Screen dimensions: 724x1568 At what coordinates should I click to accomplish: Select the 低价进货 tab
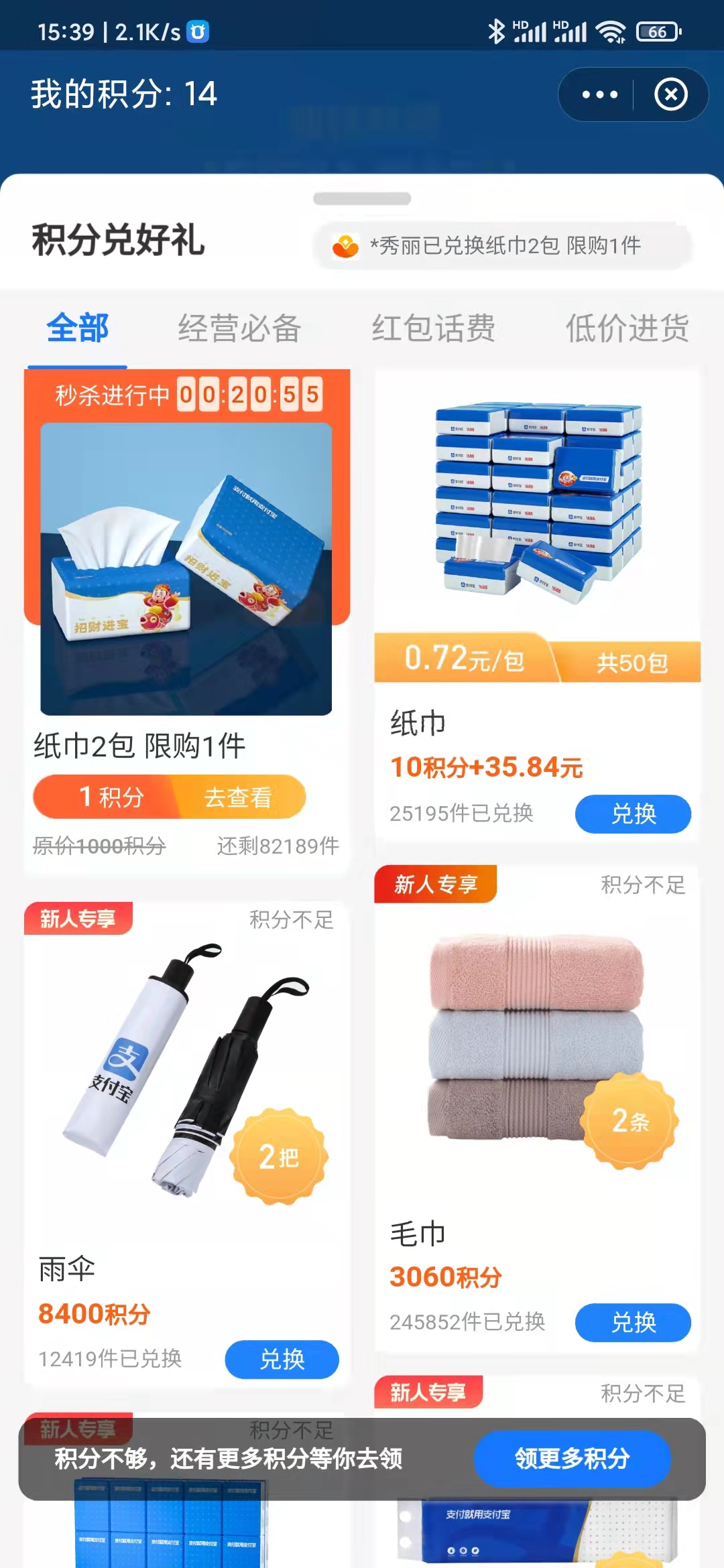click(627, 328)
